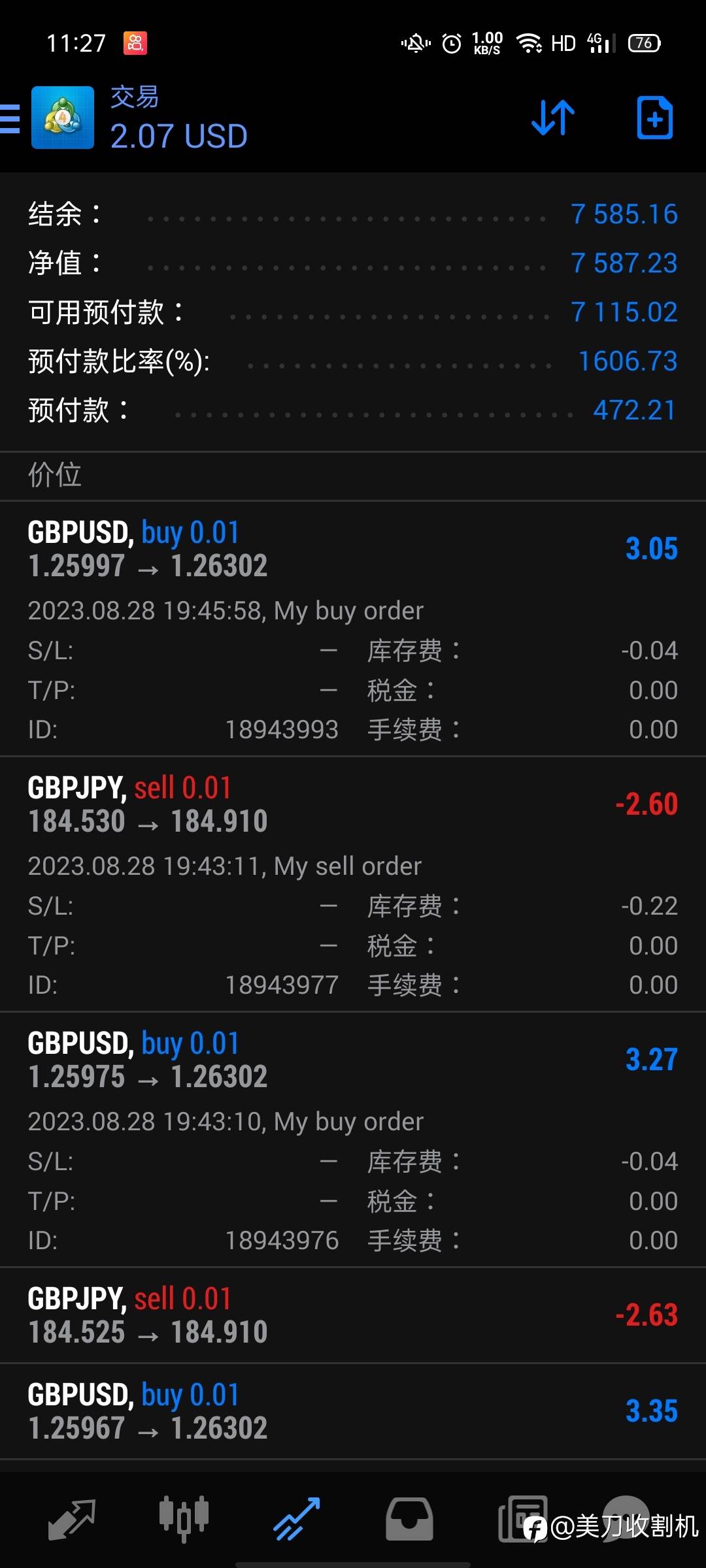Switch to the candlestick Chart tab
The image size is (706, 1568).
tap(184, 1520)
